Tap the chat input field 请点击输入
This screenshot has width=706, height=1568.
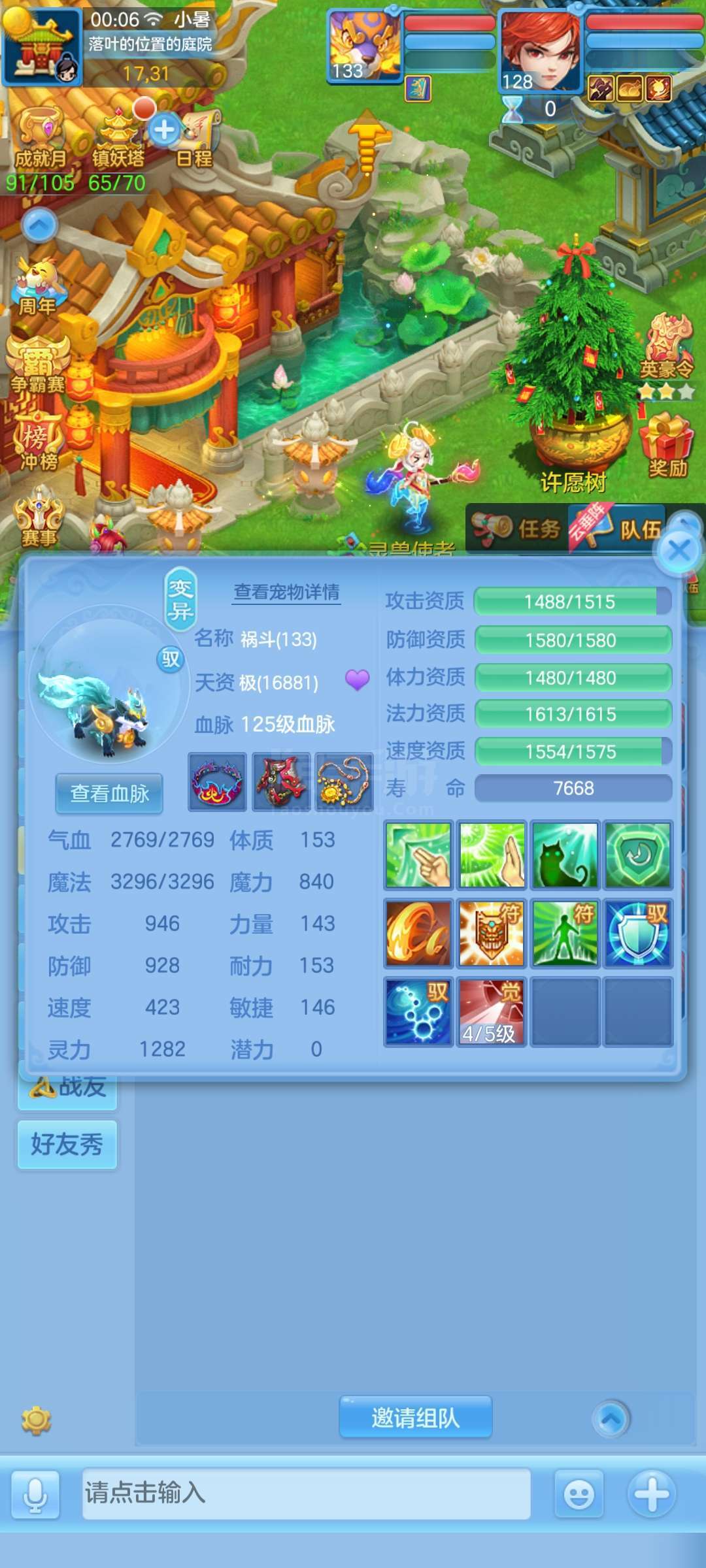(x=307, y=1494)
